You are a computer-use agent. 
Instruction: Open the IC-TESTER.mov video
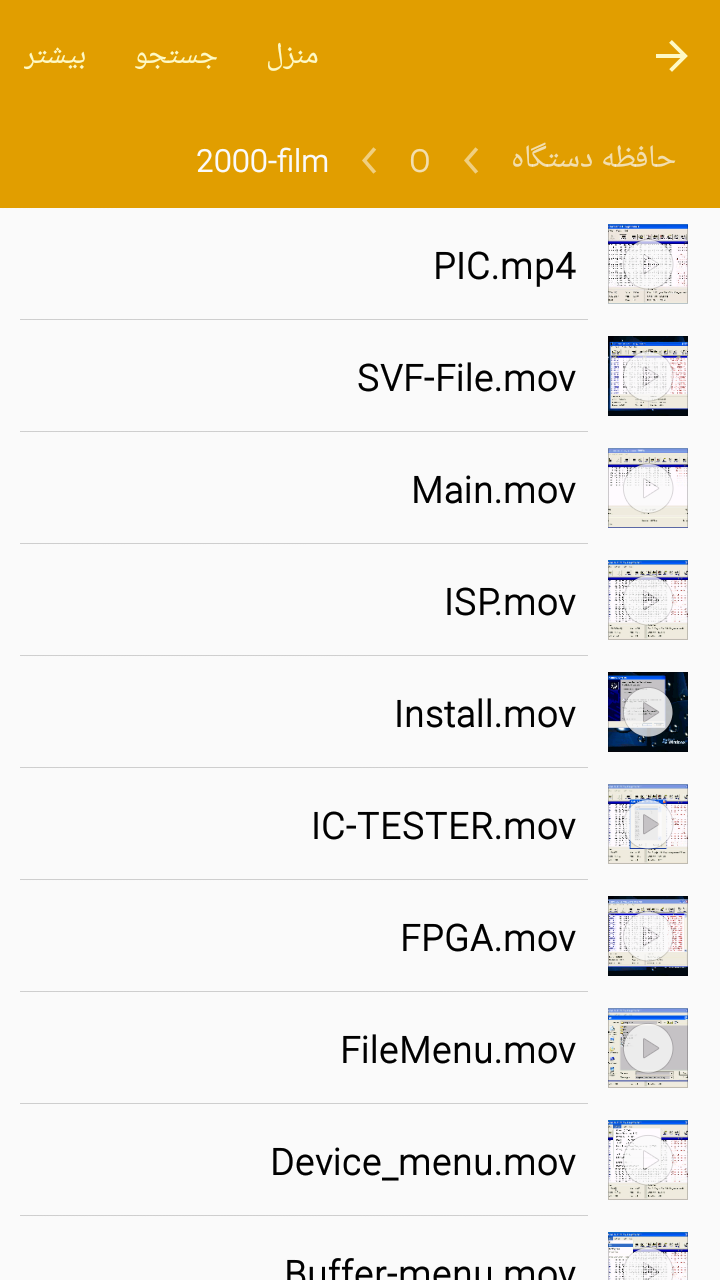click(x=360, y=824)
